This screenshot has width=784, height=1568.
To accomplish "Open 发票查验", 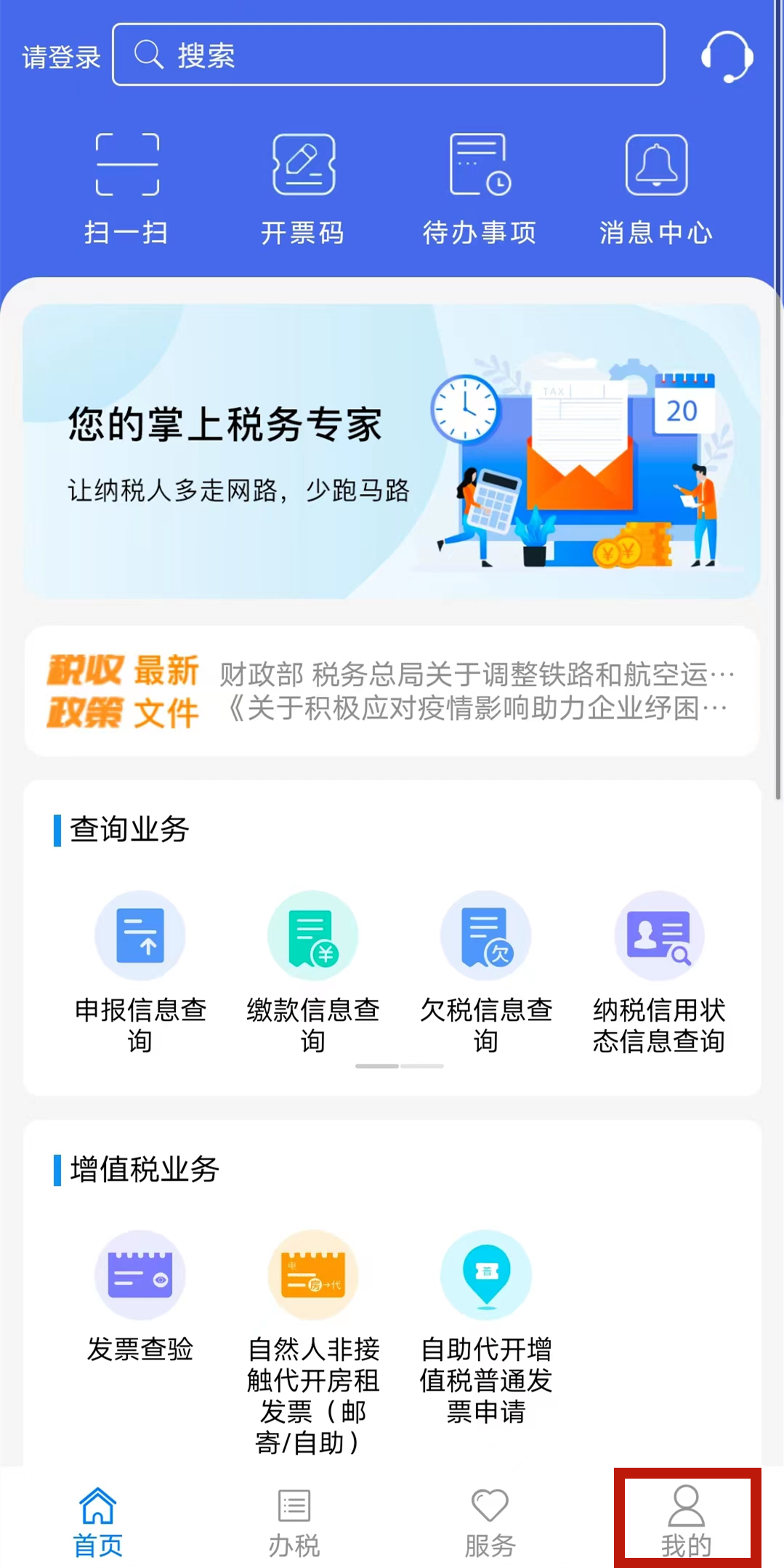I will (x=140, y=1295).
